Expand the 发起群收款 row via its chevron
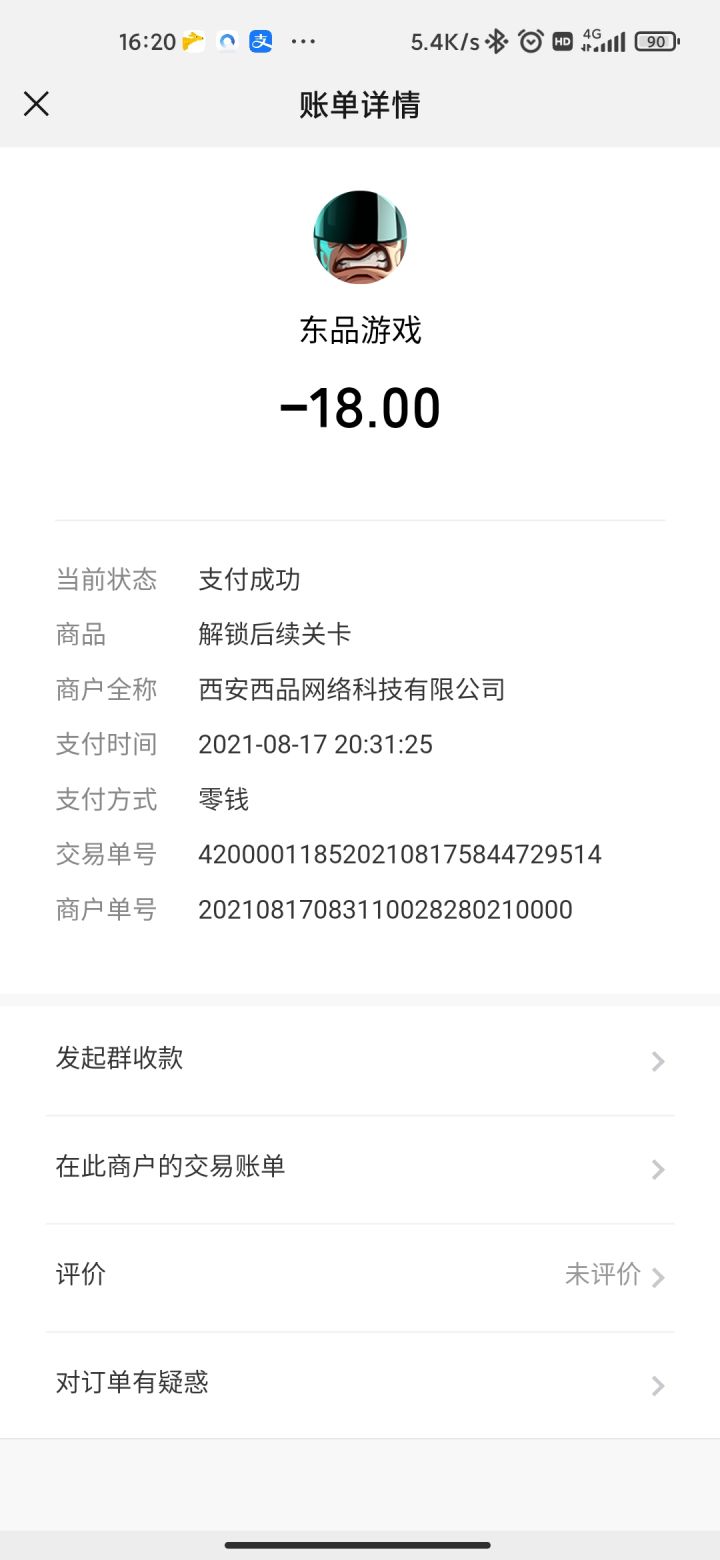This screenshot has height=1560, width=720. (658, 1061)
